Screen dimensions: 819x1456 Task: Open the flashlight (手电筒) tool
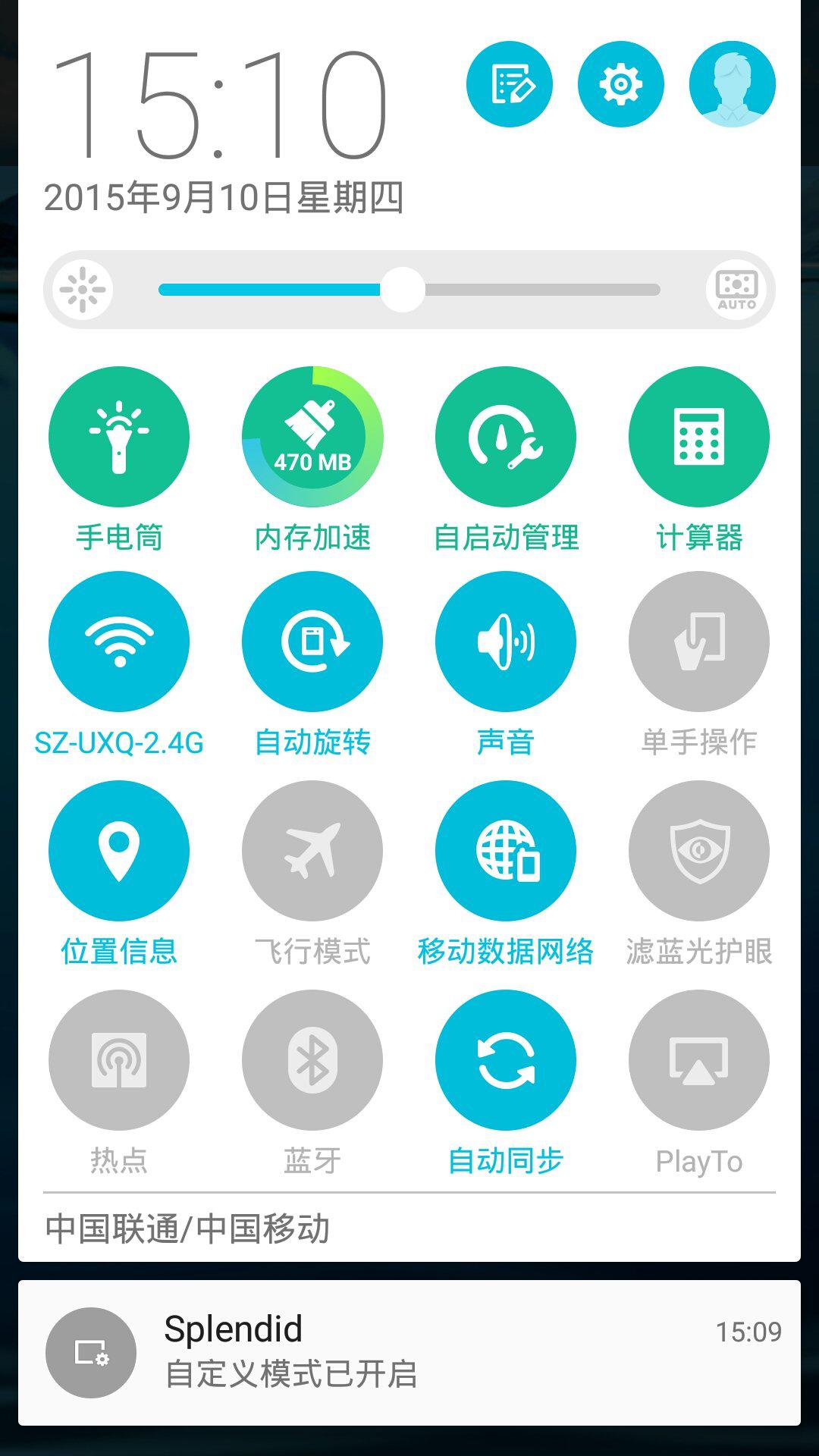[x=118, y=436]
